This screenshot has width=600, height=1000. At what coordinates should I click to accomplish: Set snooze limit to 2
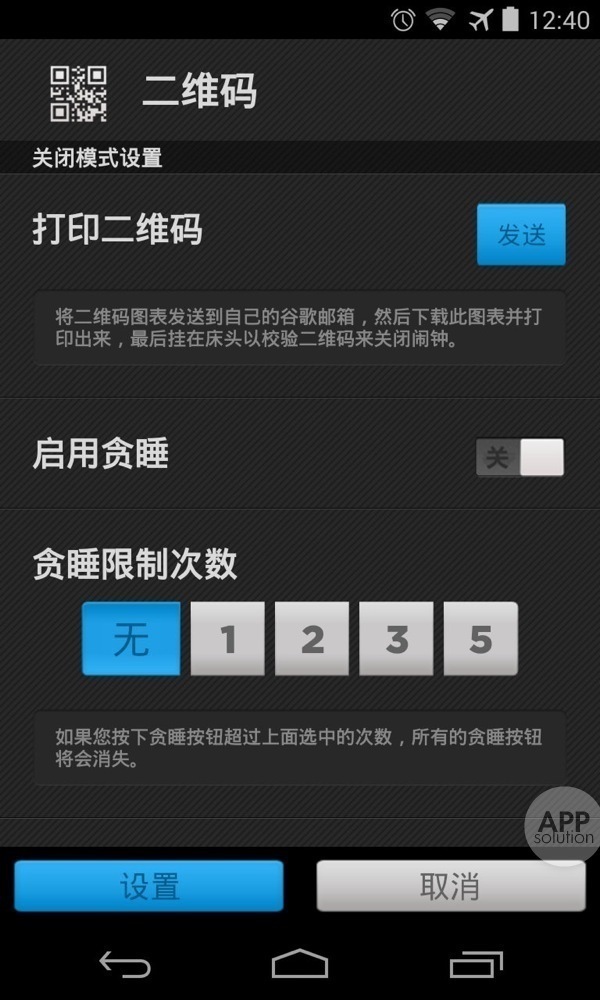(312, 639)
